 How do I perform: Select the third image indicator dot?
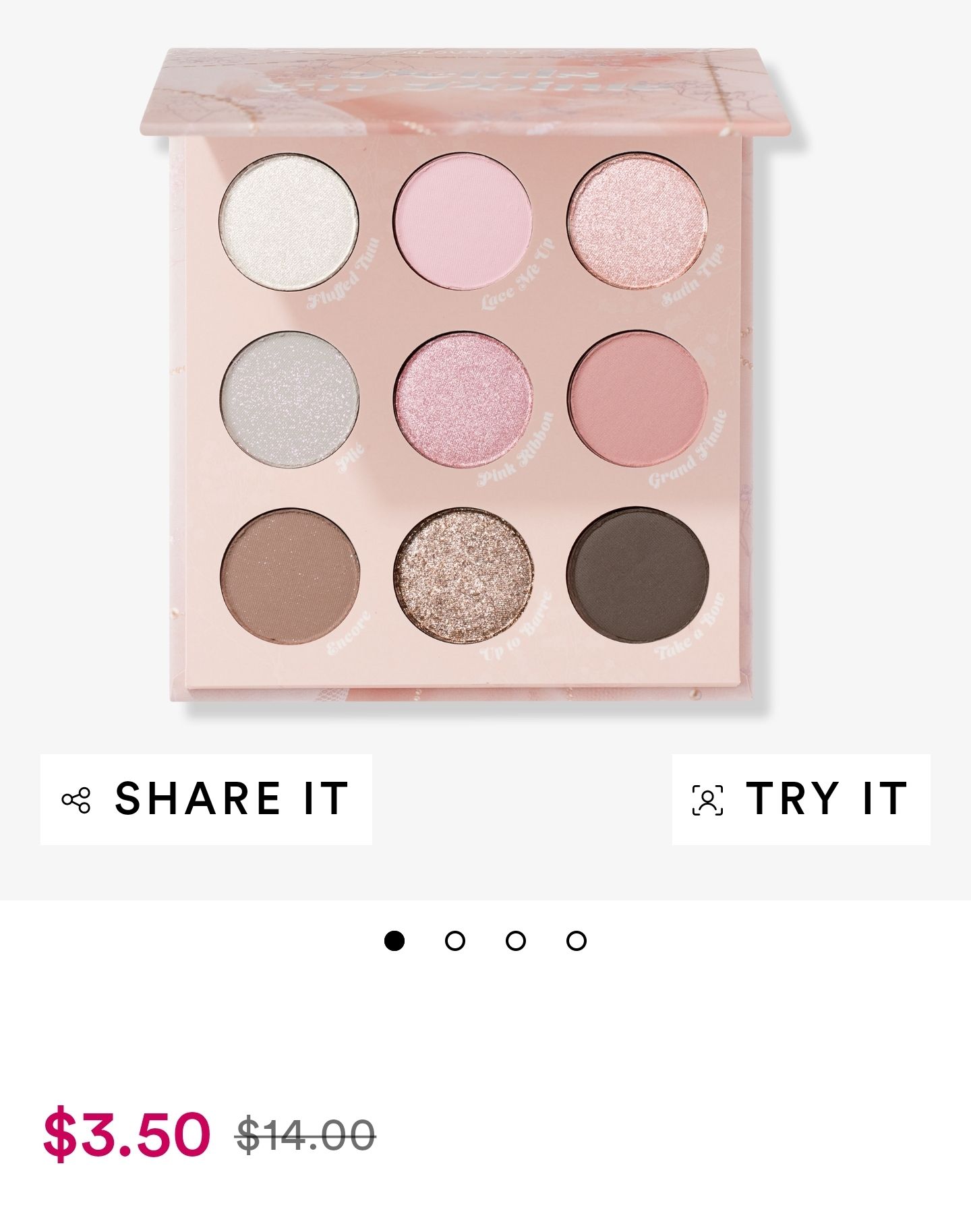[x=516, y=941]
